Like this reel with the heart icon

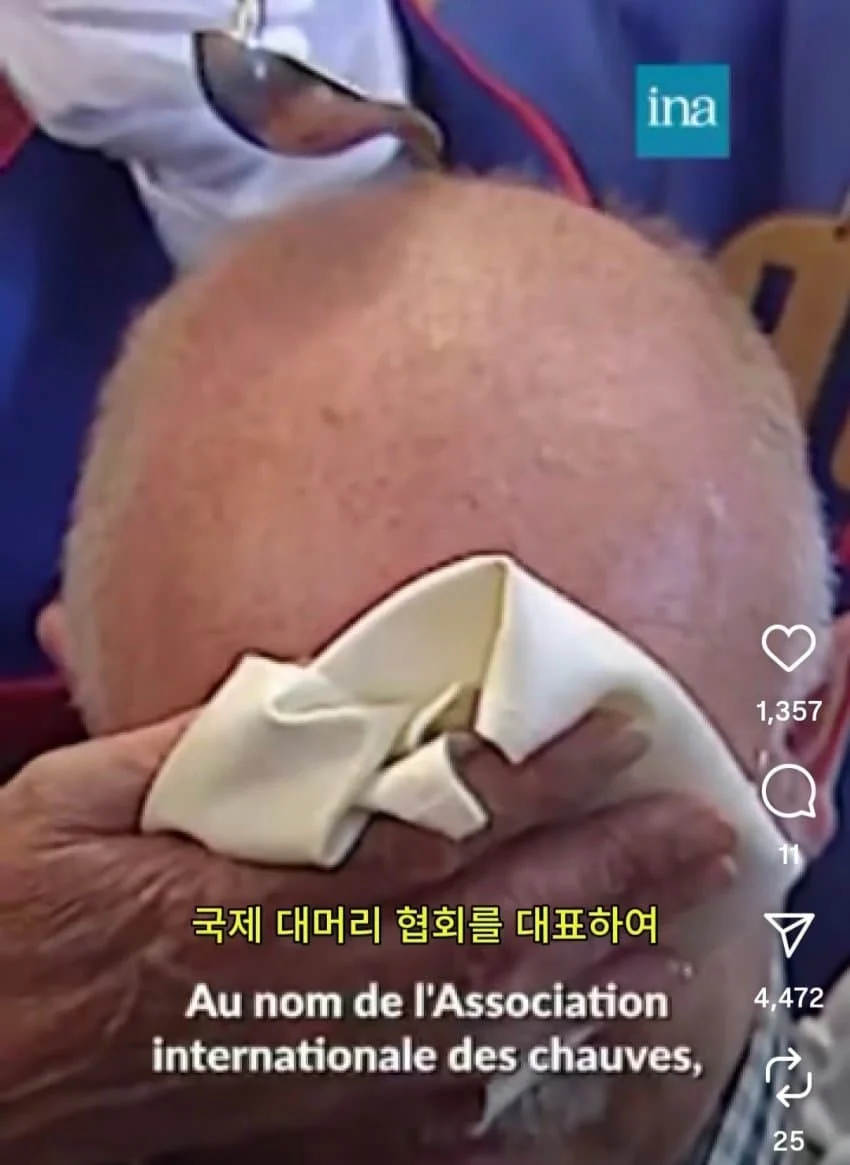(788, 649)
